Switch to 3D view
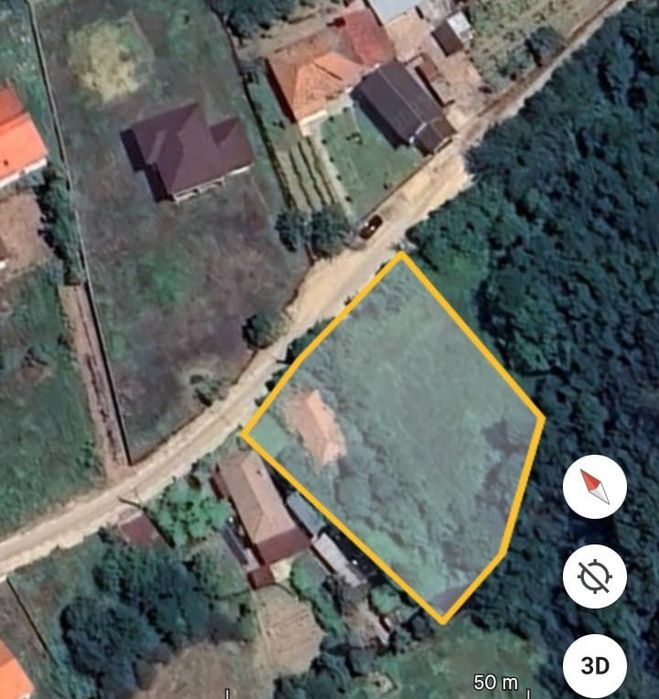This screenshot has height=699, width=659. [594, 664]
